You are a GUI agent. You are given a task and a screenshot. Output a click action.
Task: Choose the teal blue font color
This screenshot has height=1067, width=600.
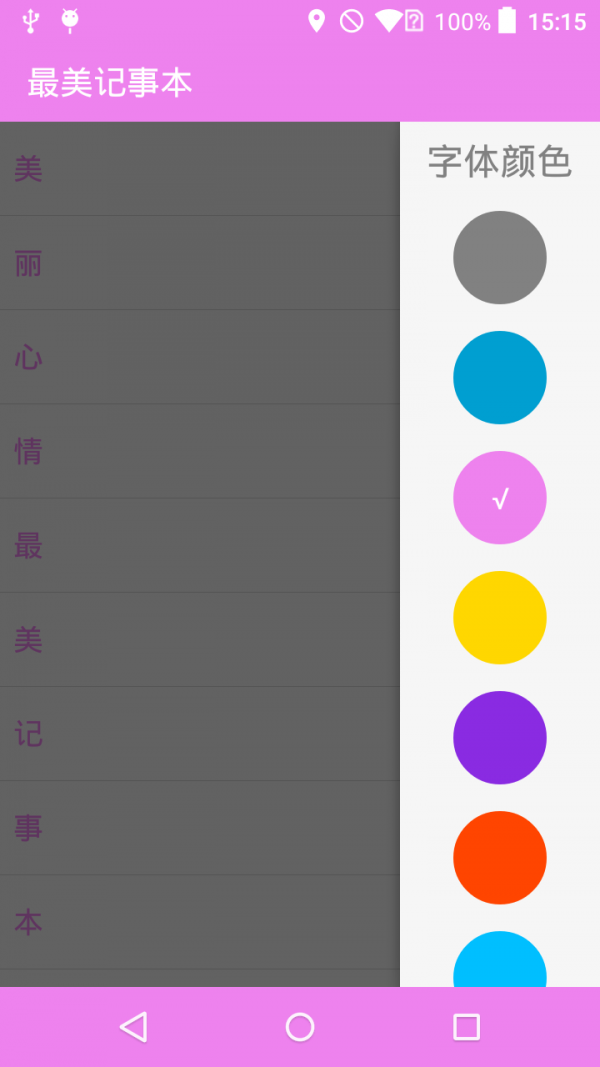(499, 377)
